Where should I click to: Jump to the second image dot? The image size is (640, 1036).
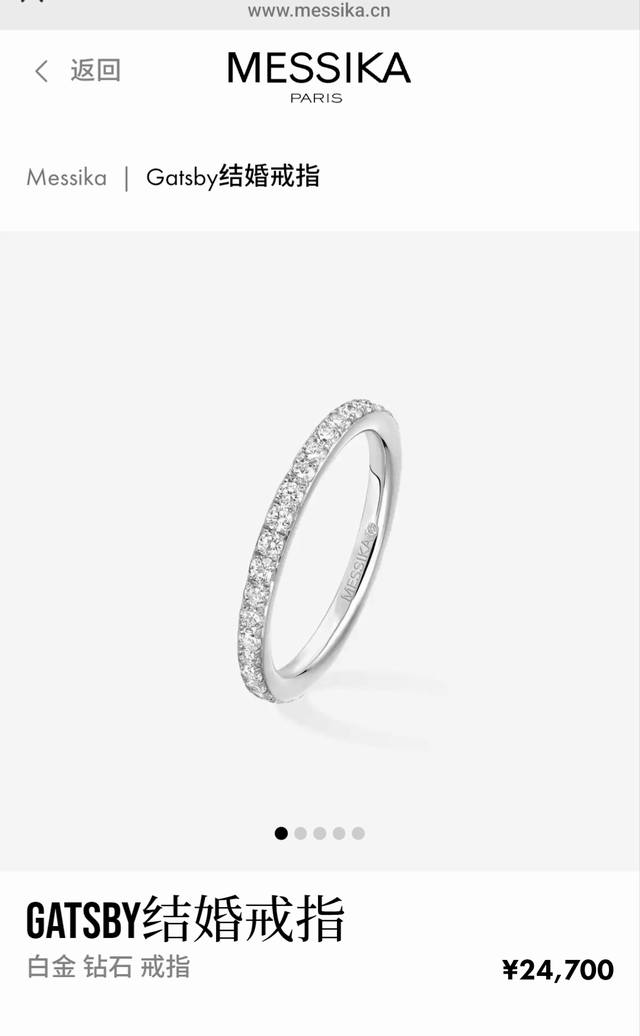point(300,833)
